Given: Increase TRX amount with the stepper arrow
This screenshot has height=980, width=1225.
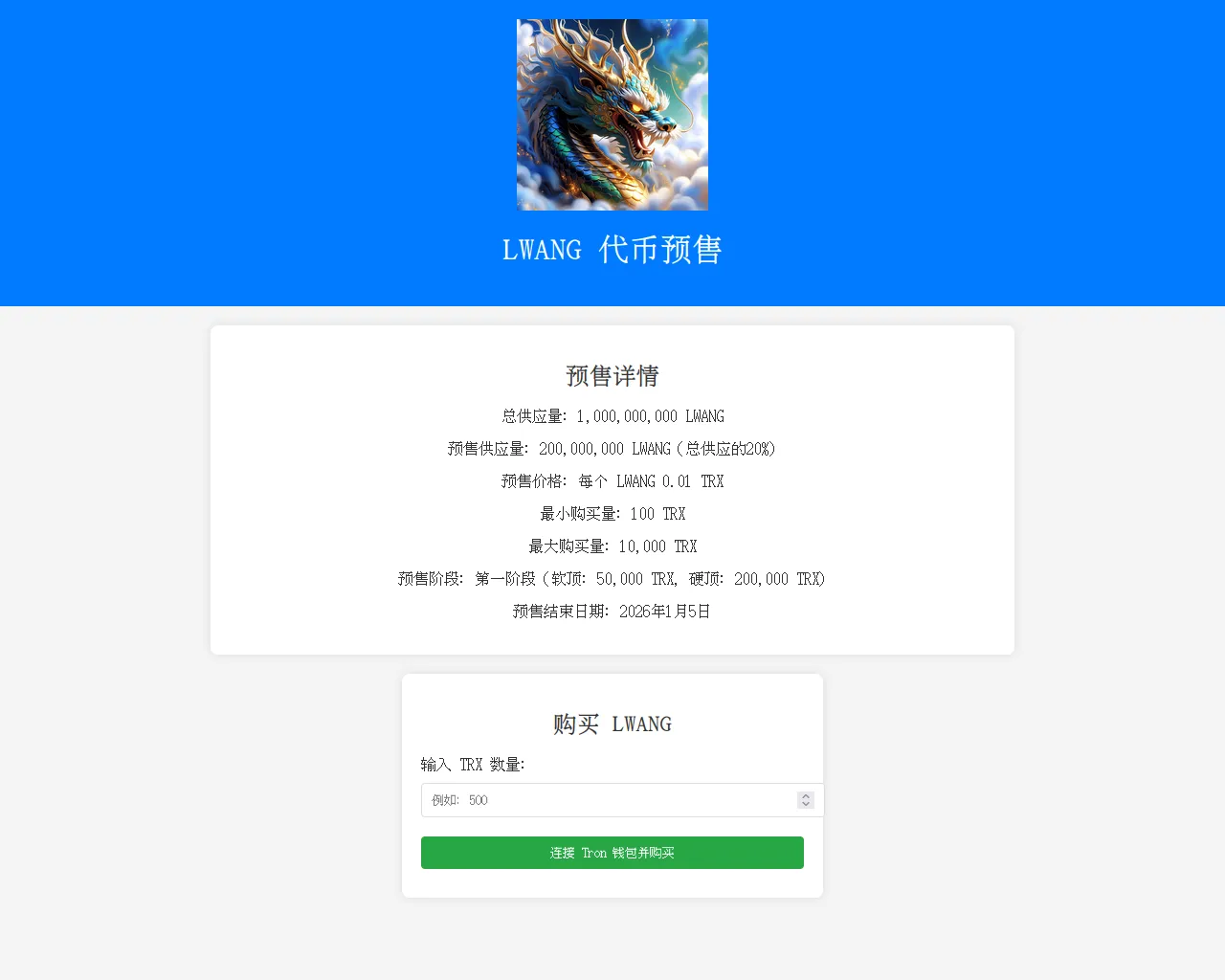Looking at the screenshot, I should 806,795.
